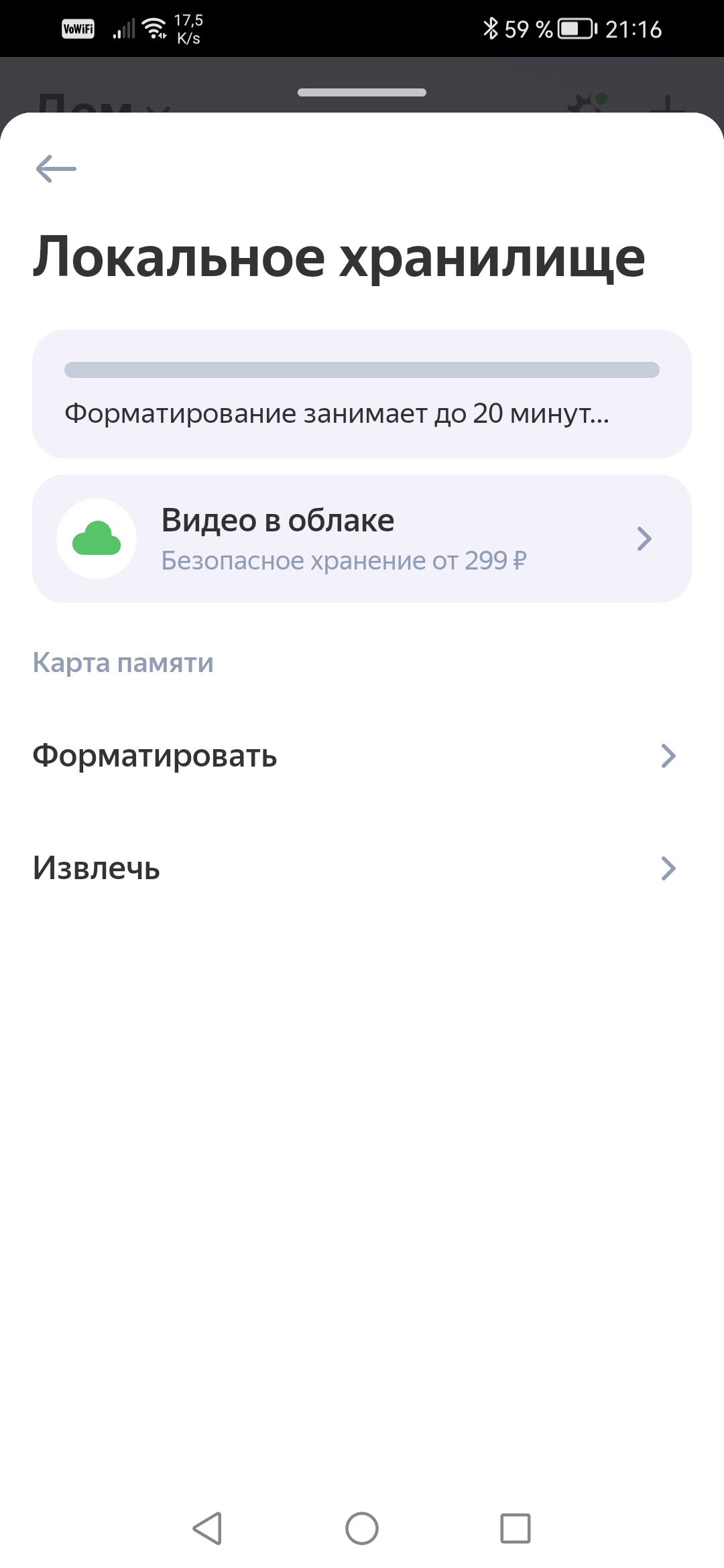Select Извлечь to eject the memory card

click(x=355, y=868)
